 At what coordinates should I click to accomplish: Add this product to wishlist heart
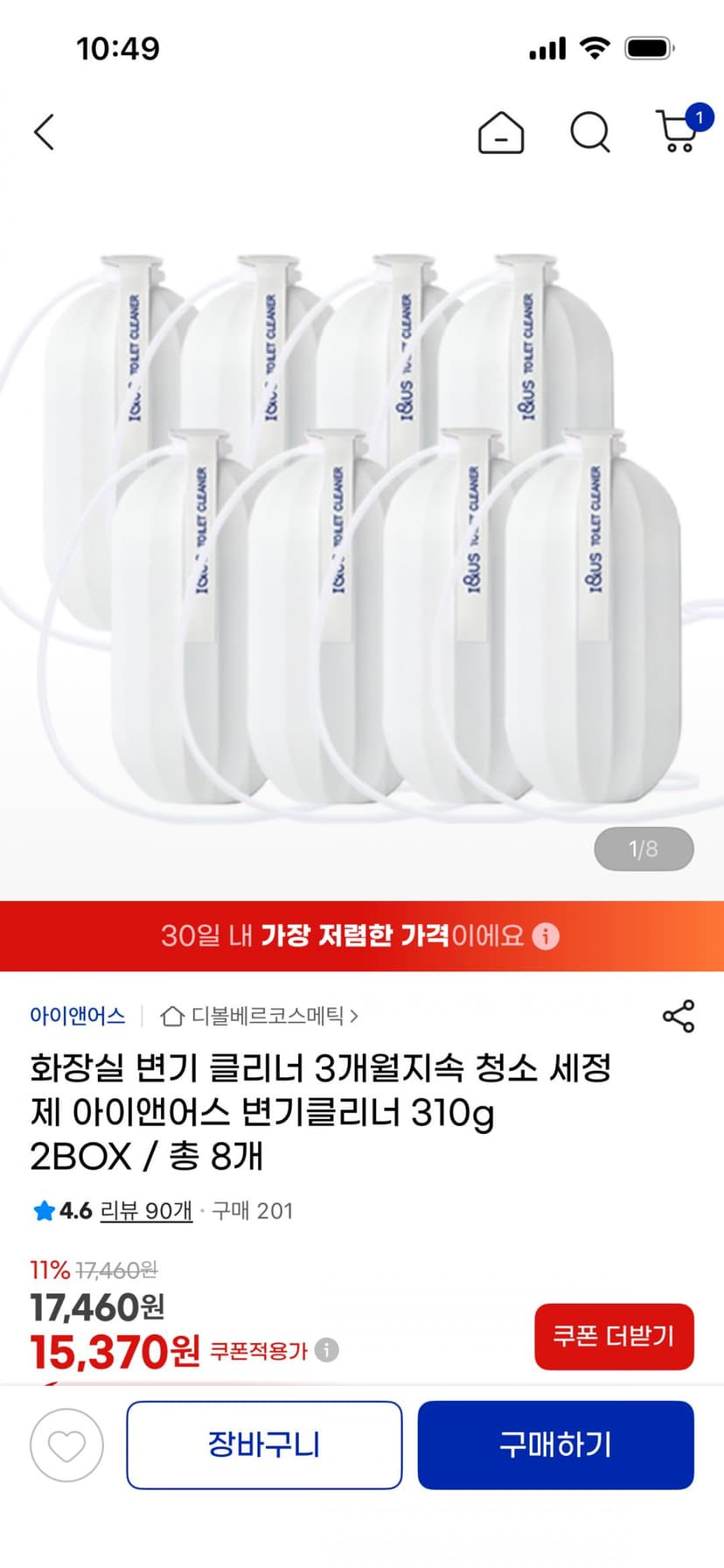tap(66, 1445)
